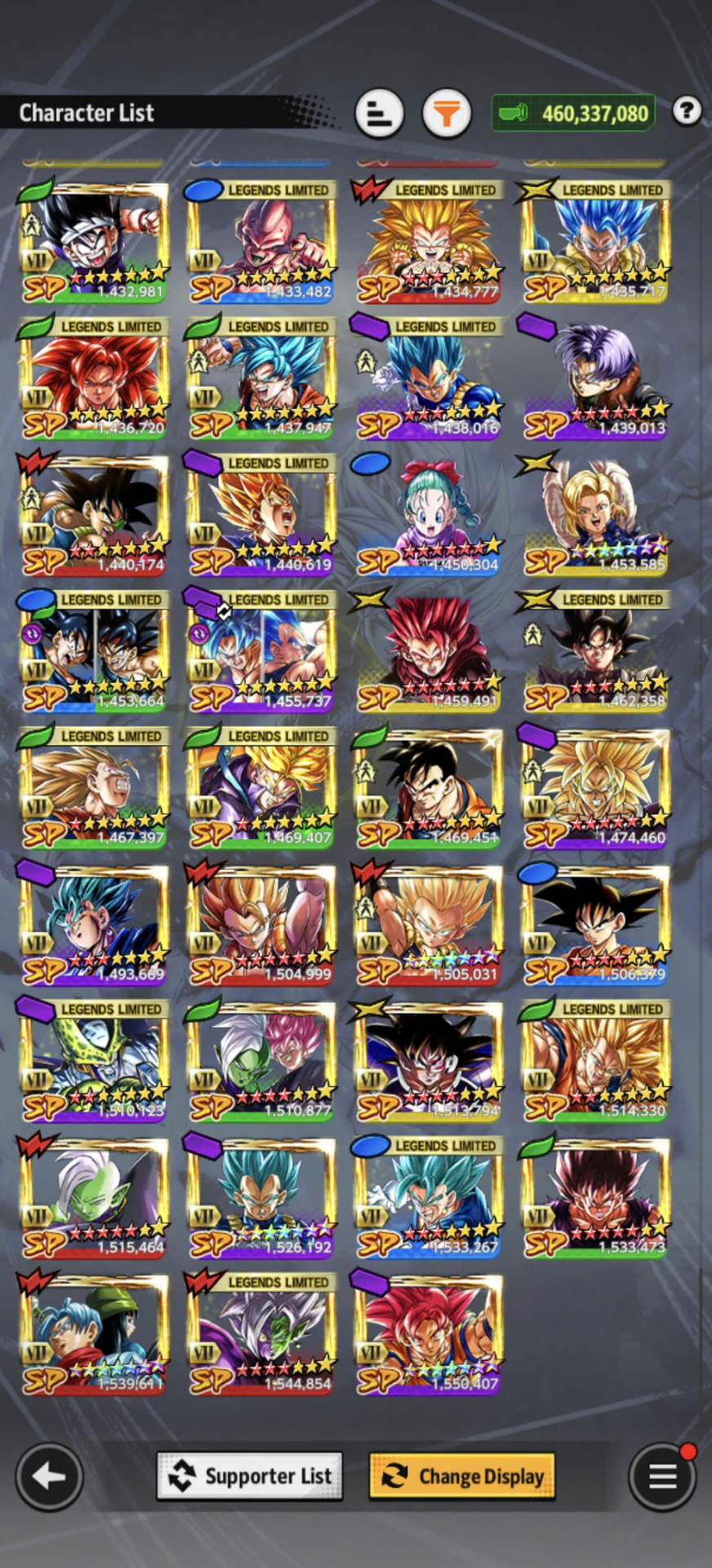
Task: Open the character card rated 1,544,854
Action: (260, 1332)
